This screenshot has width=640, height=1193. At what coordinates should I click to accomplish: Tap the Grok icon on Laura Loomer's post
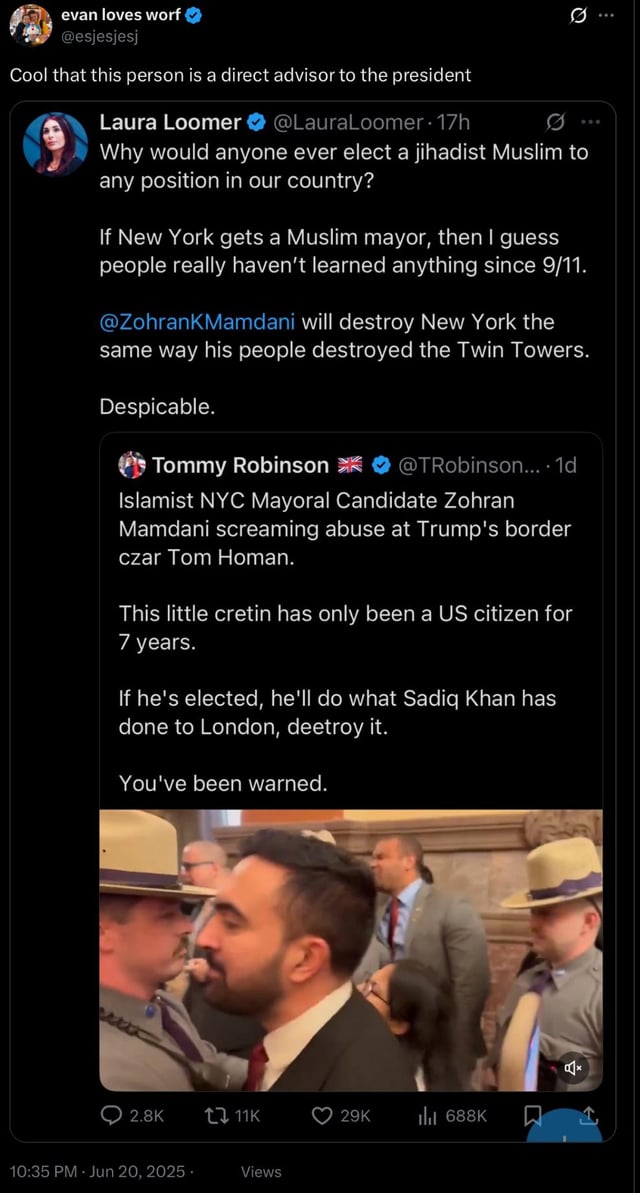556,122
